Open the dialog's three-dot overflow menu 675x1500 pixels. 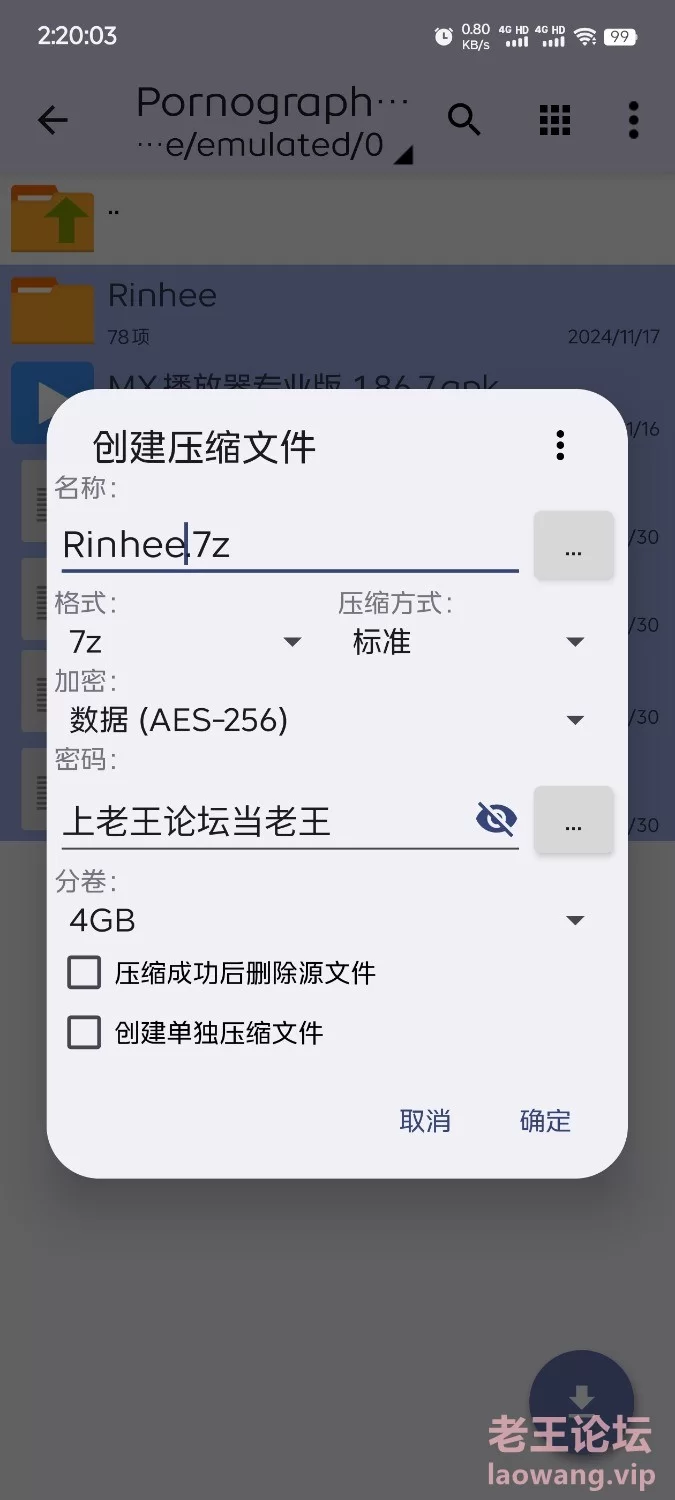pyautogui.click(x=560, y=445)
